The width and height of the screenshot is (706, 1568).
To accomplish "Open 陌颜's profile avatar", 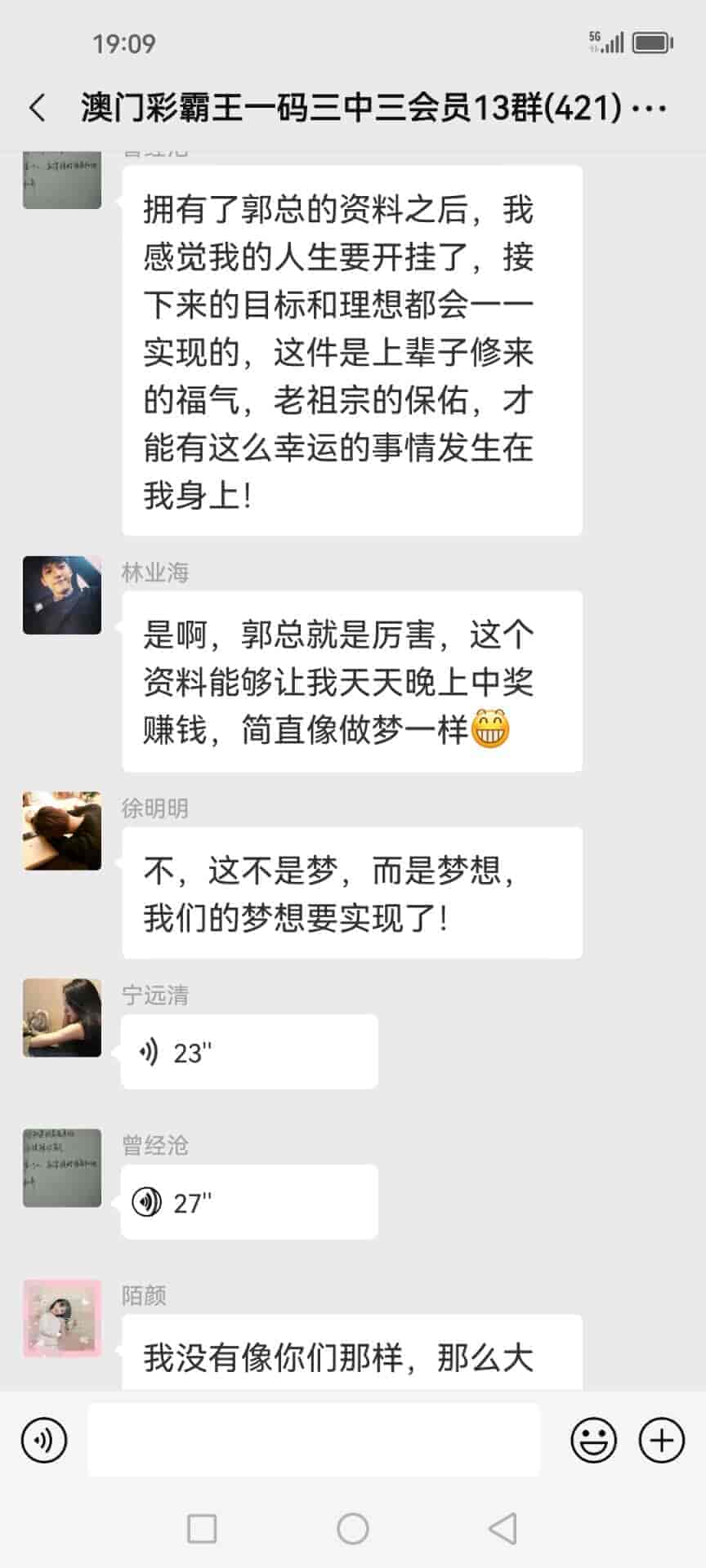I will point(62,1318).
